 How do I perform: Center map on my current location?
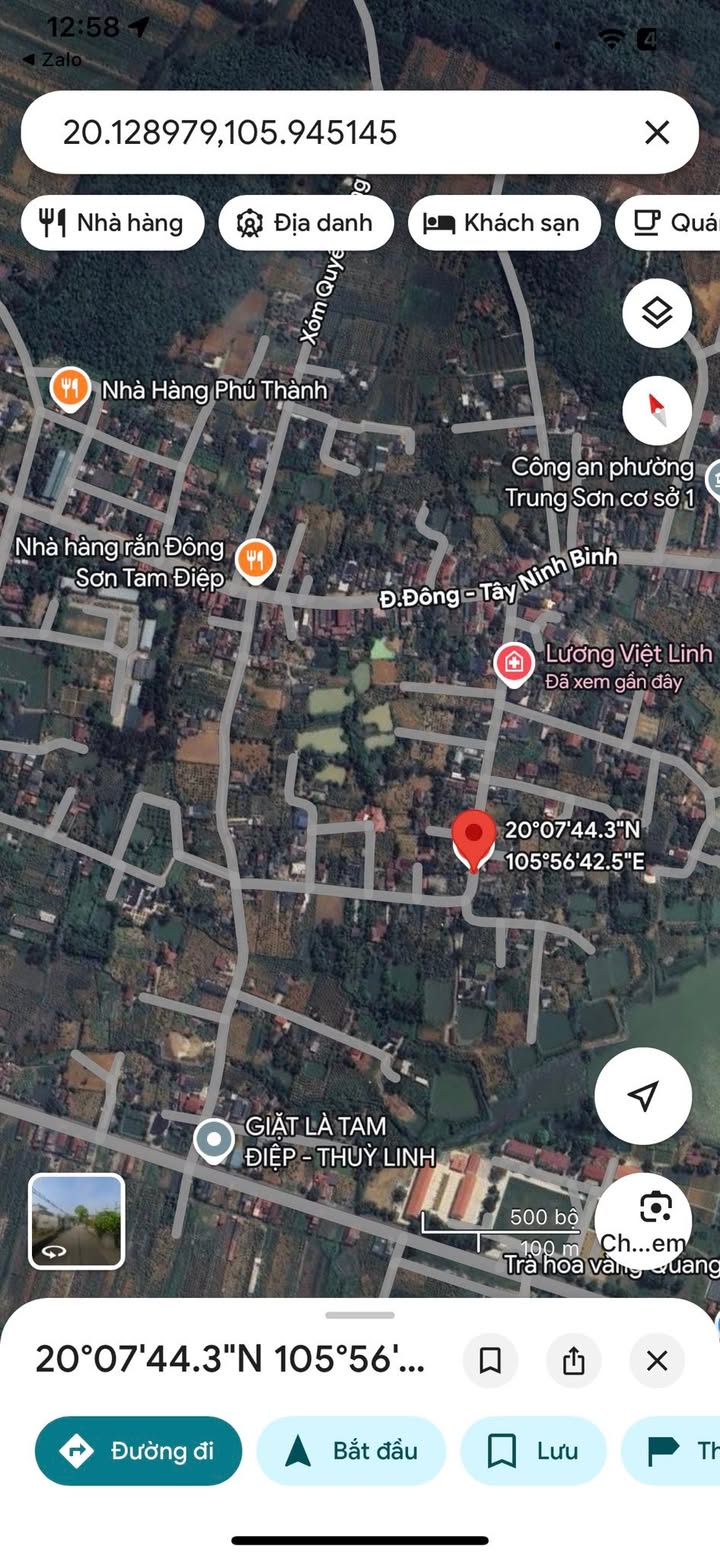pos(643,1095)
